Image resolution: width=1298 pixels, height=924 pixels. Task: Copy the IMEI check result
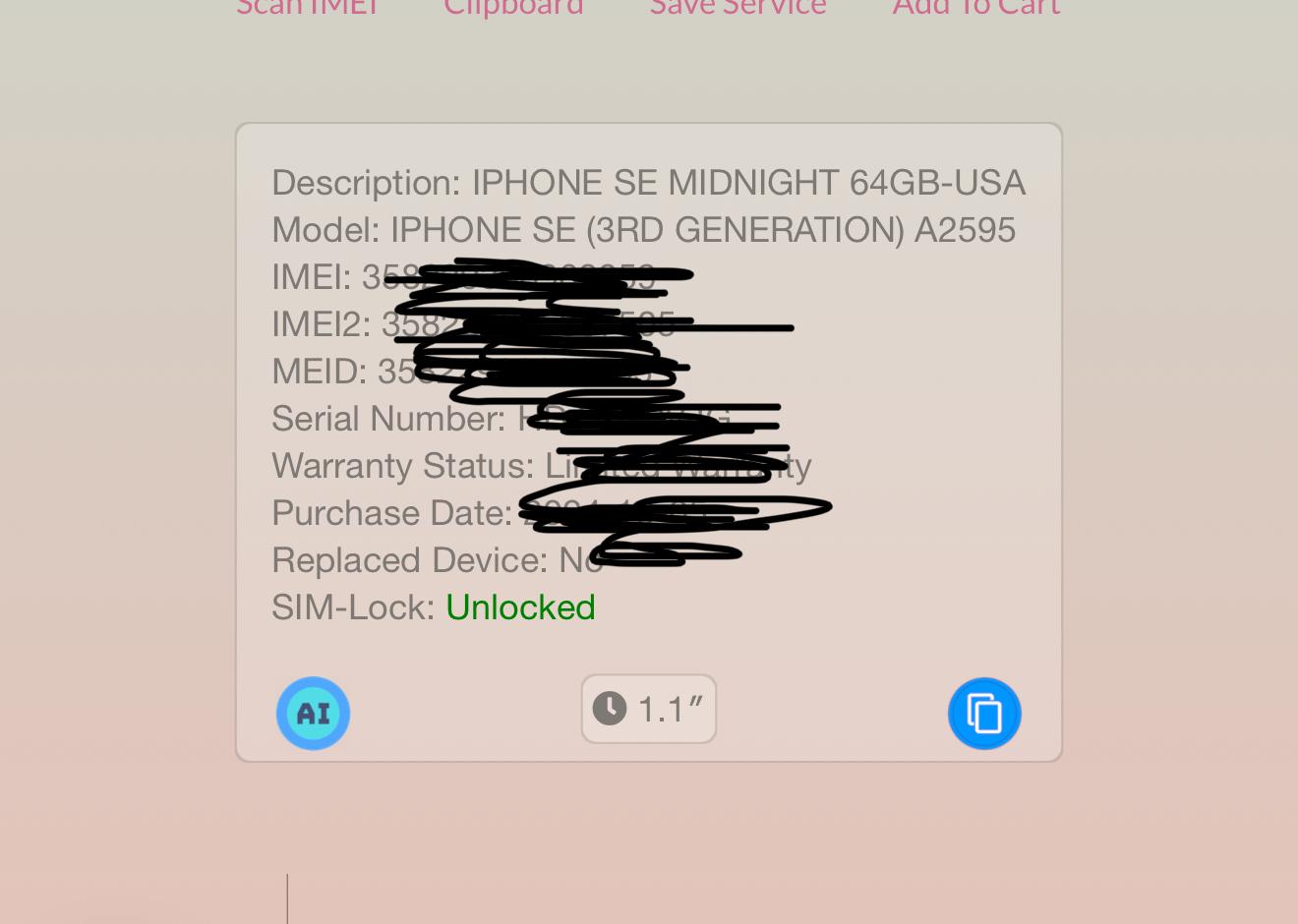click(x=984, y=713)
